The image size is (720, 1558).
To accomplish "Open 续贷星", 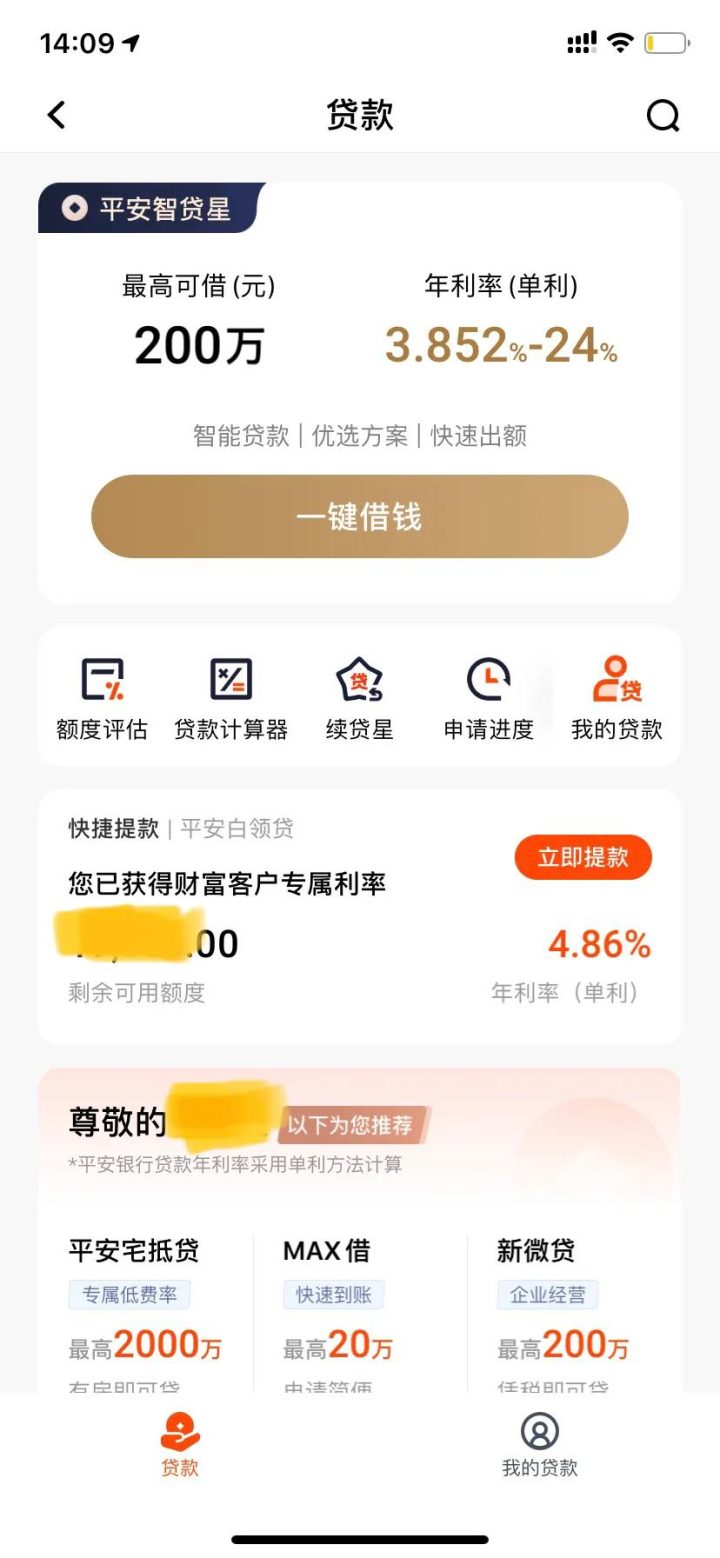I will (x=359, y=699).
